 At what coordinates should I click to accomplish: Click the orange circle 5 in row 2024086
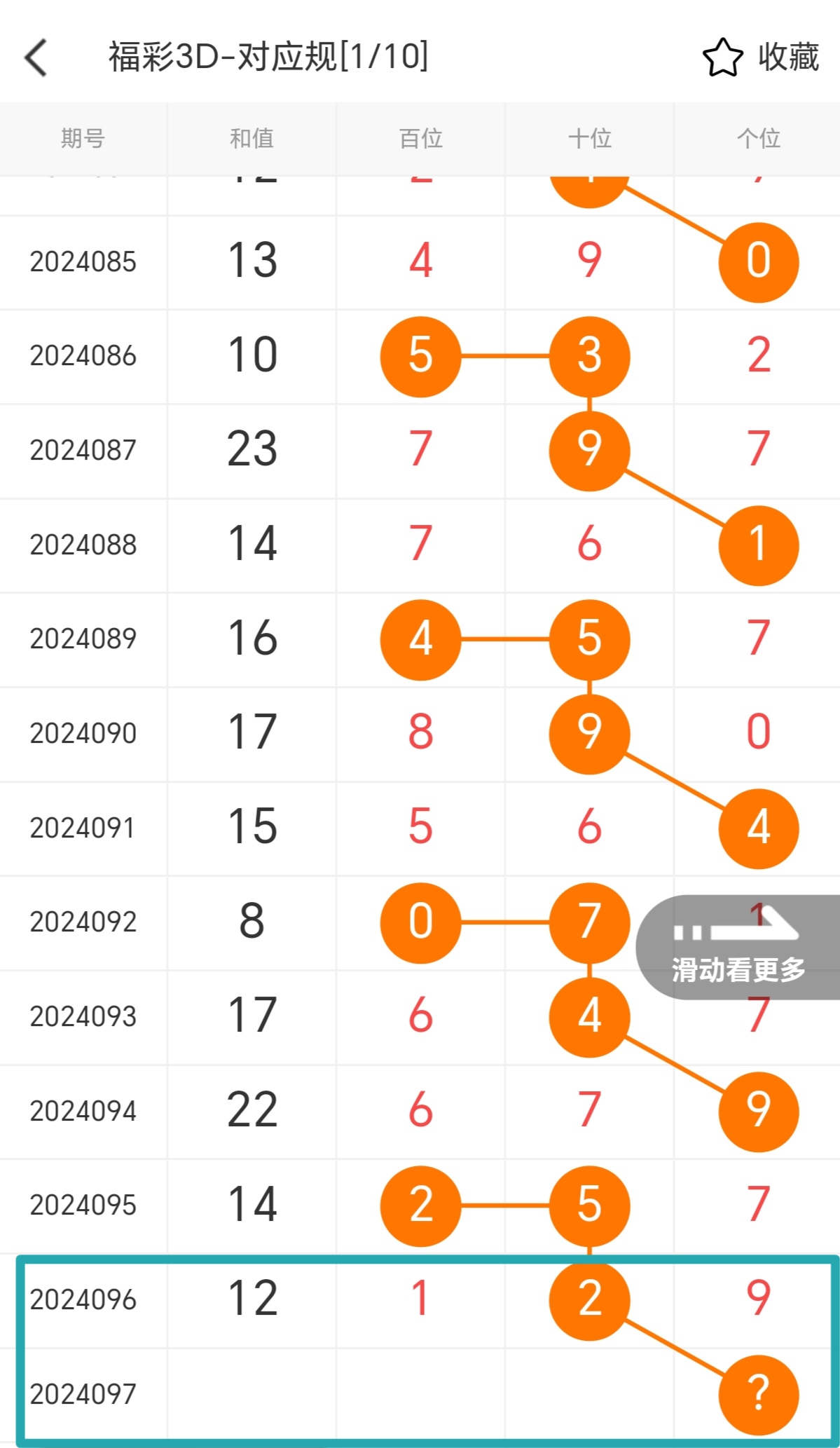tap(420, 356)
